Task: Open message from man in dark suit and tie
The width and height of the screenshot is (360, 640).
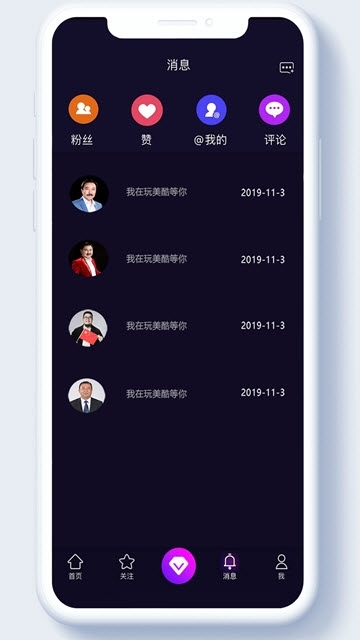Action: (177, 394)
